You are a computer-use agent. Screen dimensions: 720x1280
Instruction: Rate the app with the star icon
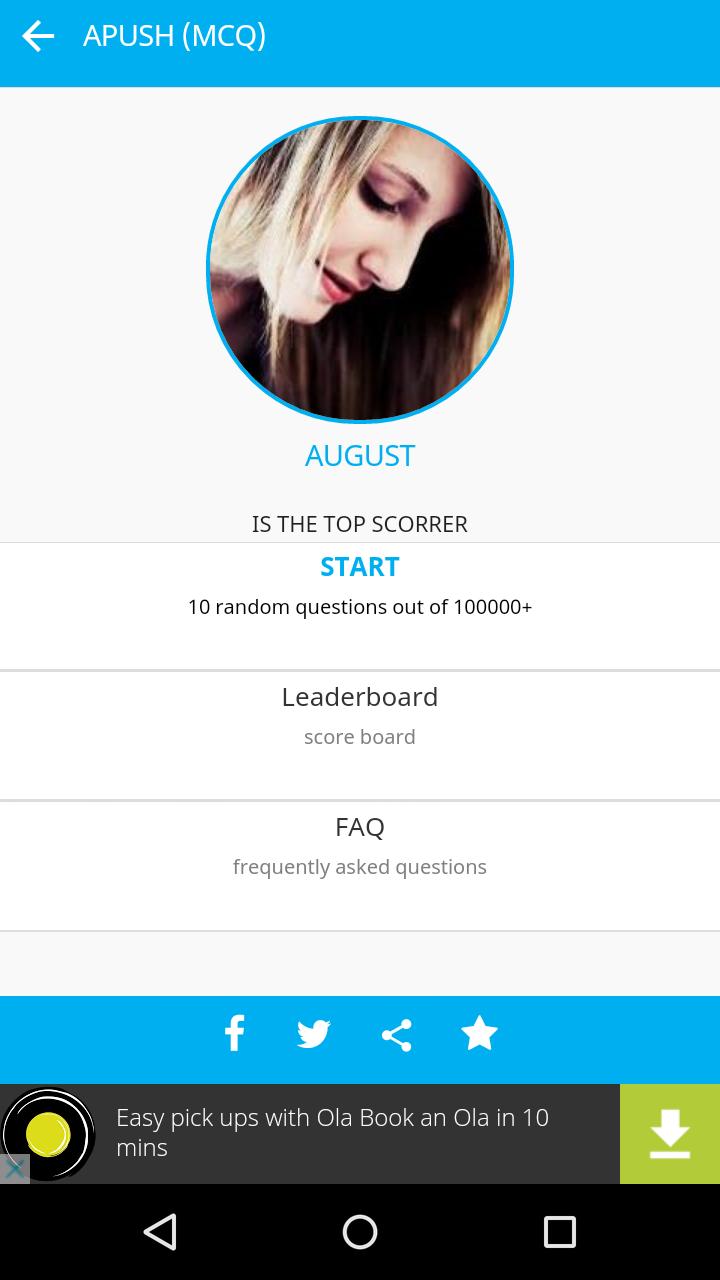click(x=479, y=1034)
